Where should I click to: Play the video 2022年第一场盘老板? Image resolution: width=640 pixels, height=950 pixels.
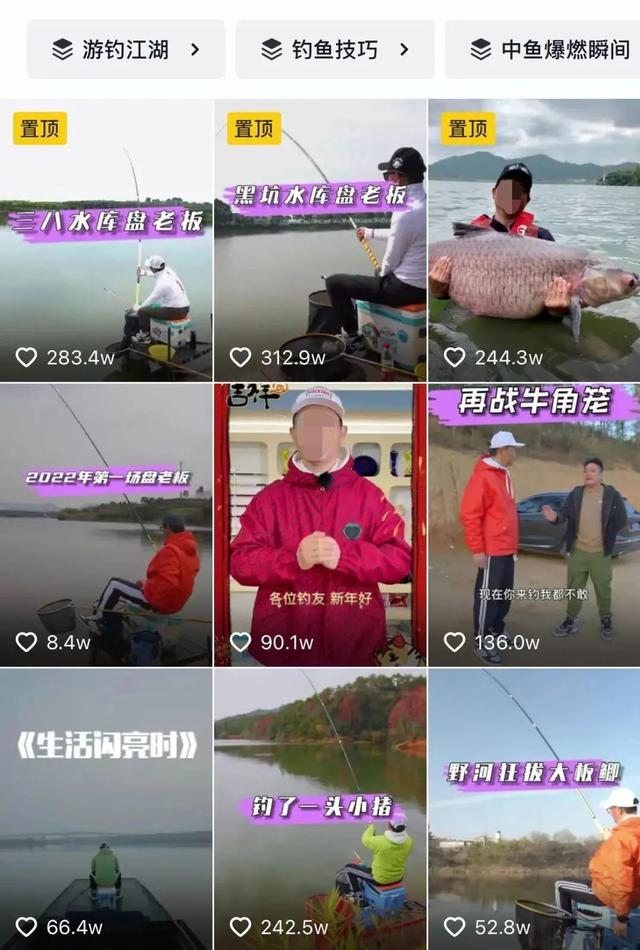[106, 524]
